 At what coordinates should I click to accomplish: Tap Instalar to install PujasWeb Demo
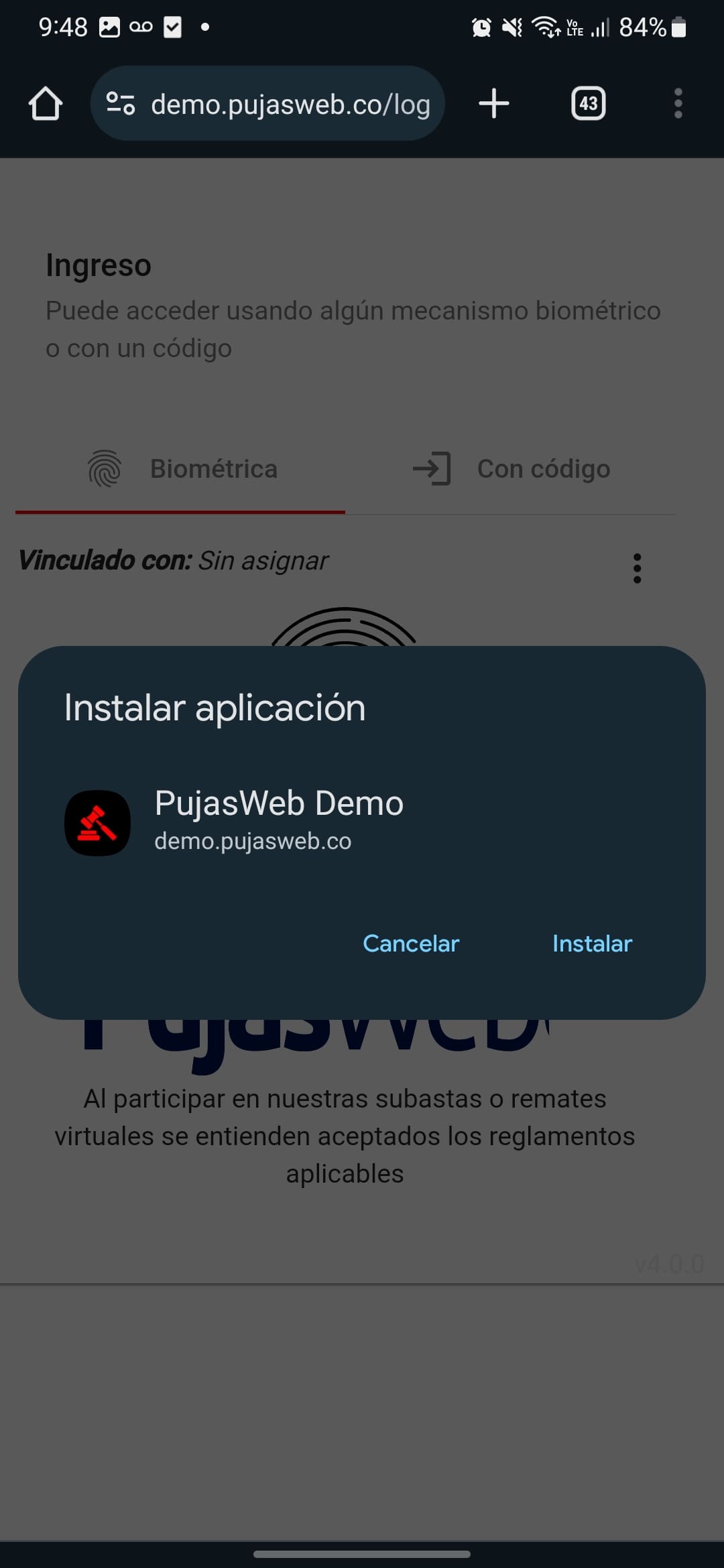(x=592, y=943)
